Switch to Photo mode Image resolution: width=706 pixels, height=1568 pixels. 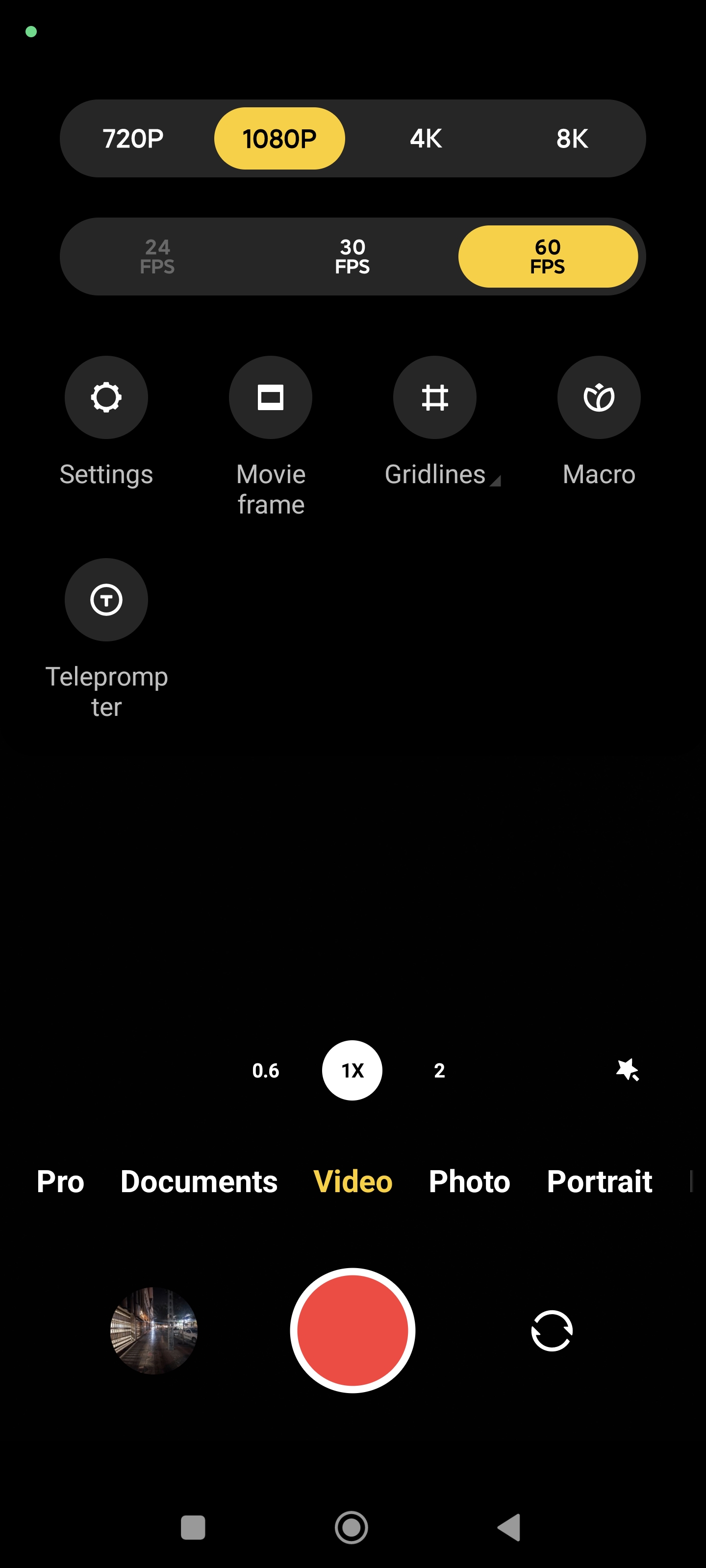[x=469, y=1181]
